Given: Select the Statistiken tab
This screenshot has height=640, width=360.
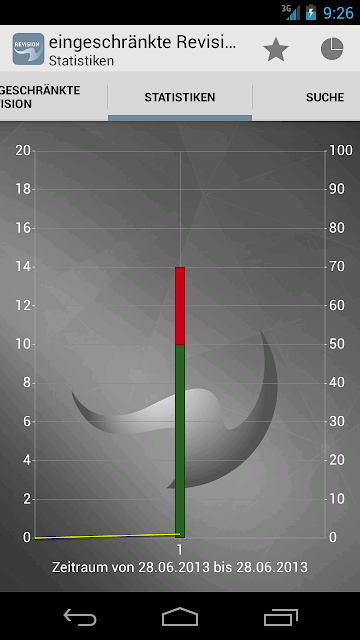Looking at the screenshot, I should point(180,97).
